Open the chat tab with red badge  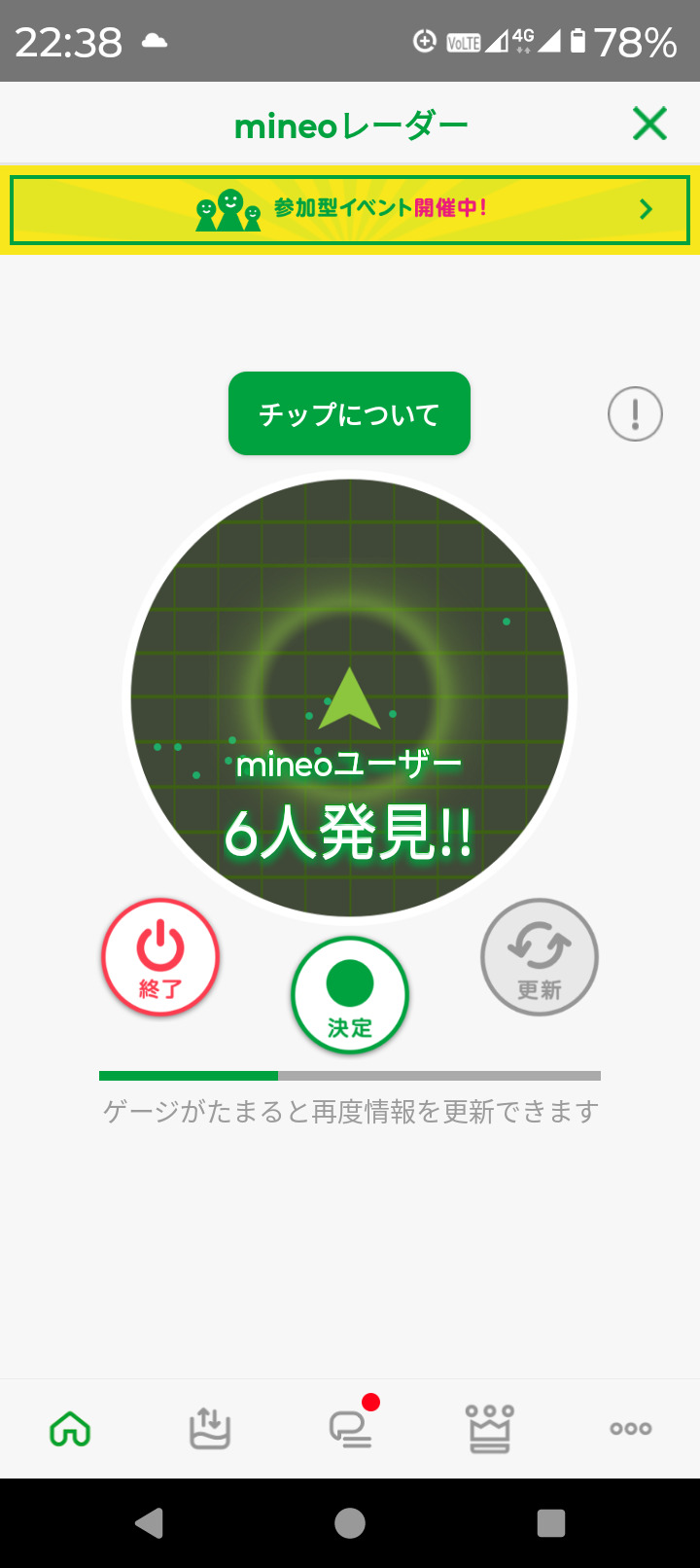(350, 1429)
